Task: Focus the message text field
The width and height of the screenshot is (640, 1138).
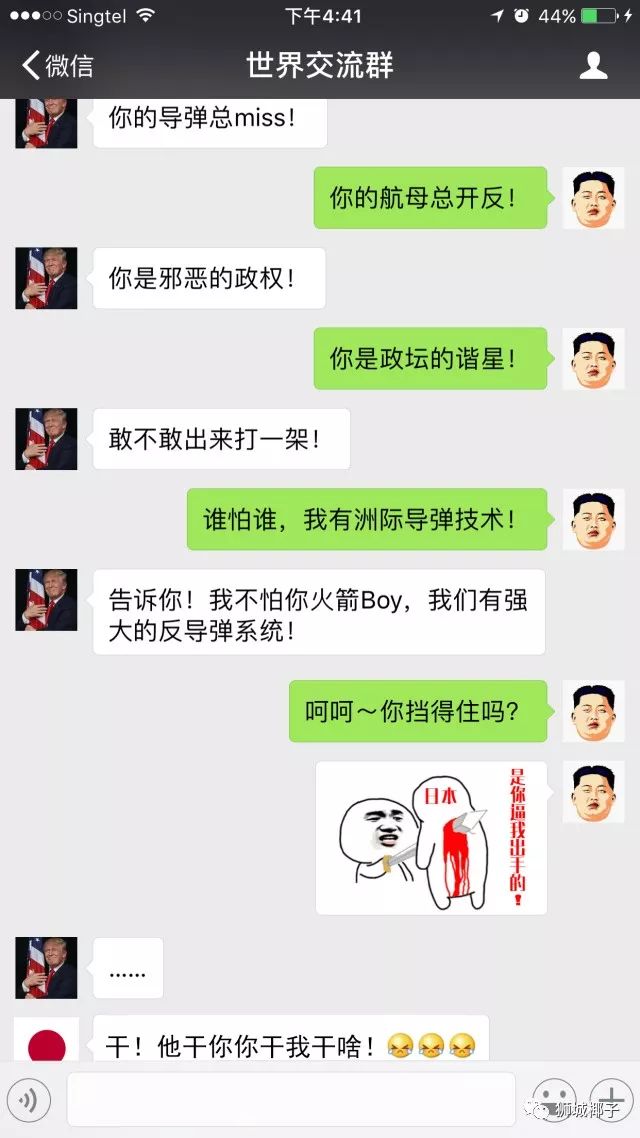Action: click(290, 1100)
